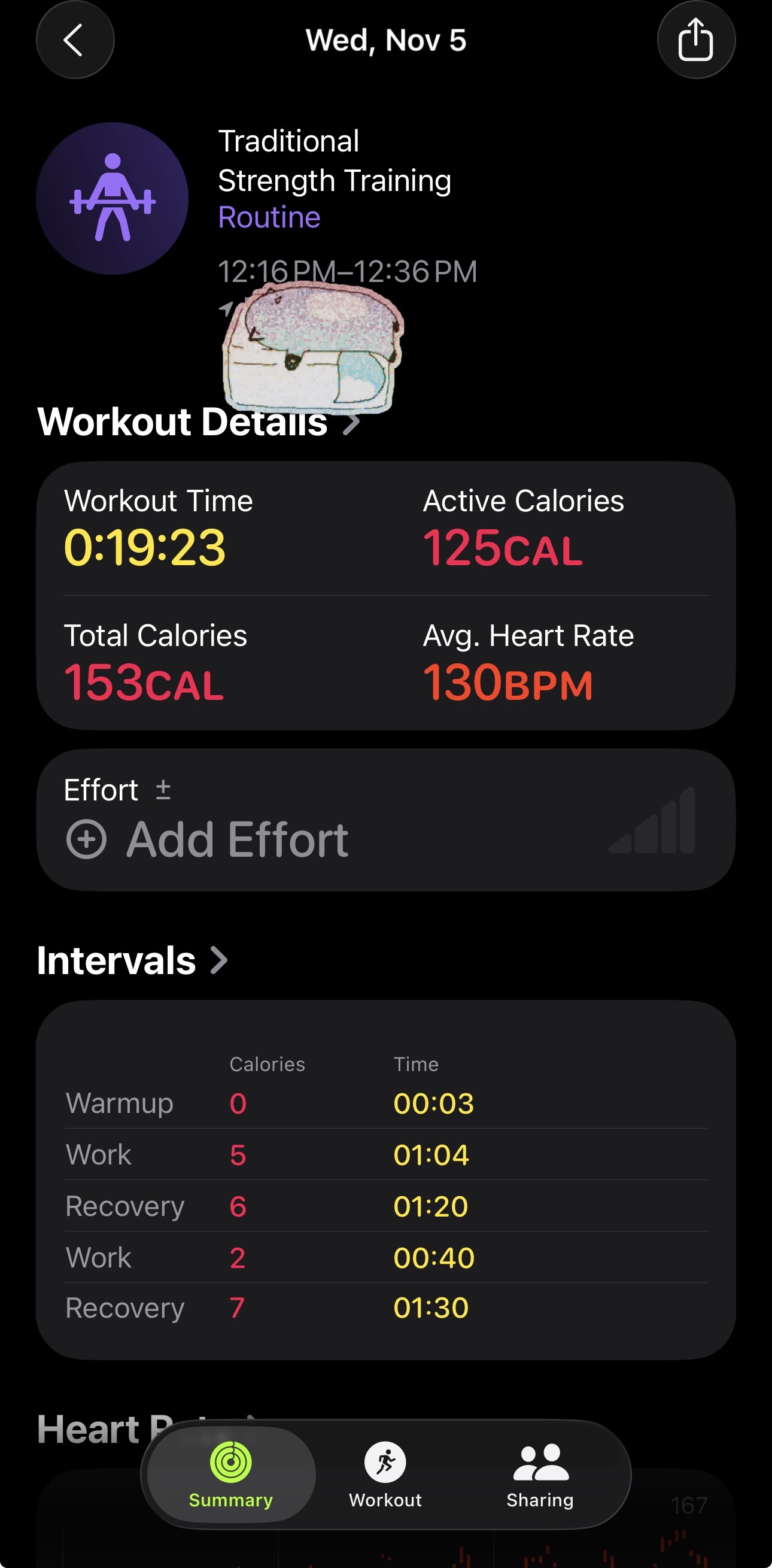Open Workout Details section
The image size is (772, 1568).
[198, 421]
